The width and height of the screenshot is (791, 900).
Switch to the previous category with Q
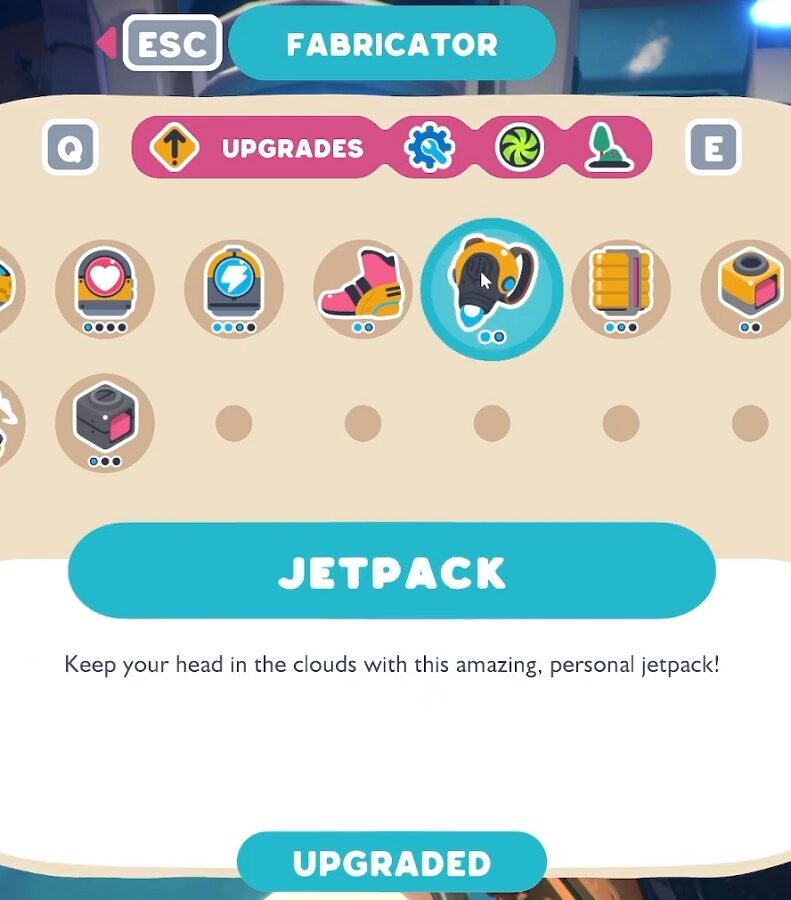[x=71, y=148]
